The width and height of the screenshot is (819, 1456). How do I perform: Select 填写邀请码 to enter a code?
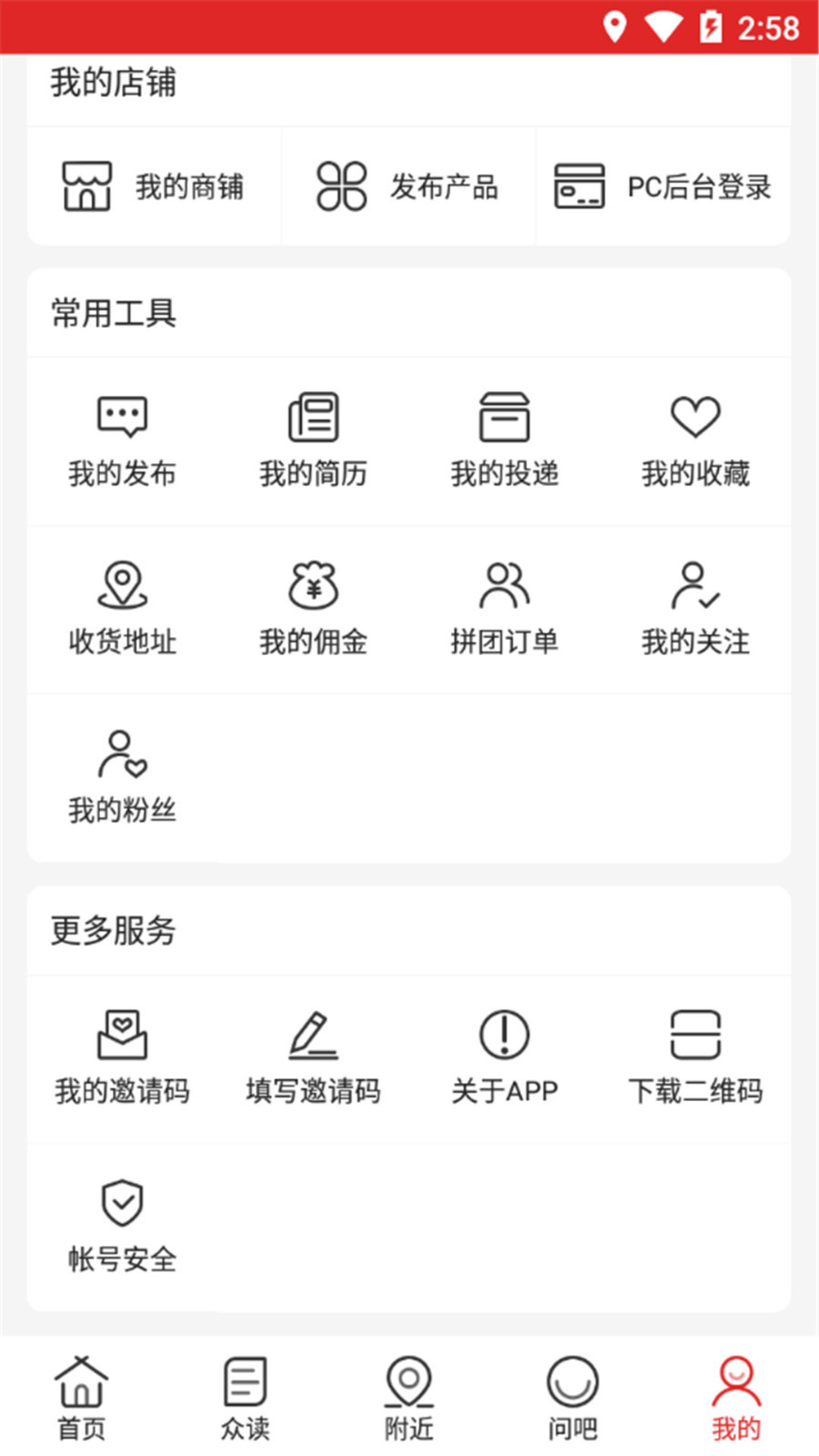pos(313,1059)
